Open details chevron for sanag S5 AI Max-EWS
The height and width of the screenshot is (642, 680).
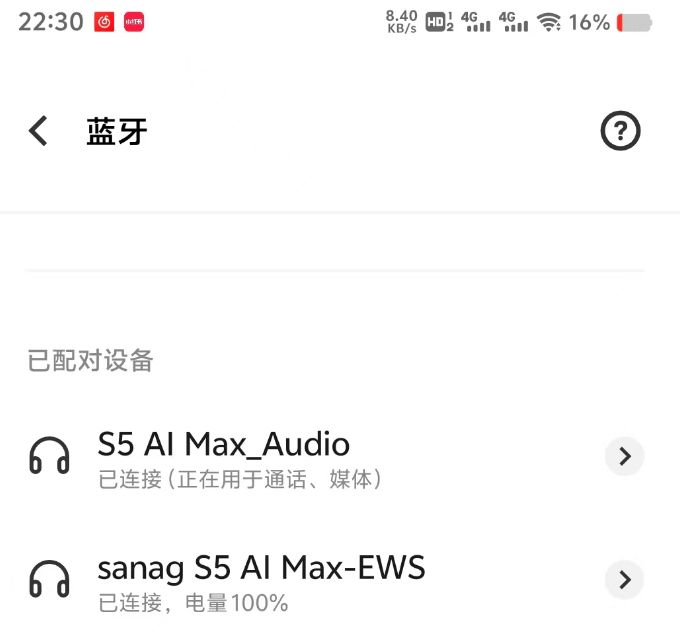click(x=625, y=579)
